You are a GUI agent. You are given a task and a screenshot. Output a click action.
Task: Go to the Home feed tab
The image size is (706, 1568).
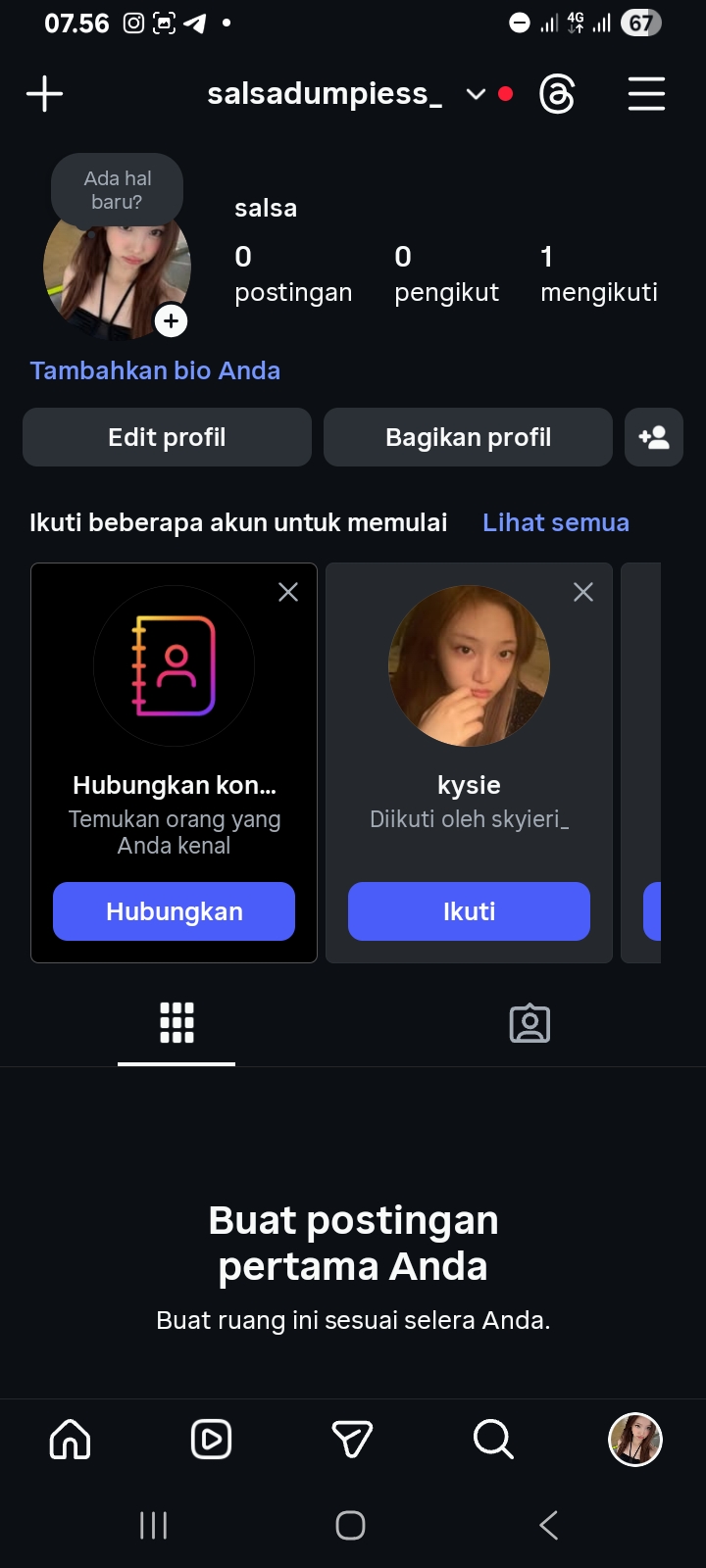[x=70, y=1440]
